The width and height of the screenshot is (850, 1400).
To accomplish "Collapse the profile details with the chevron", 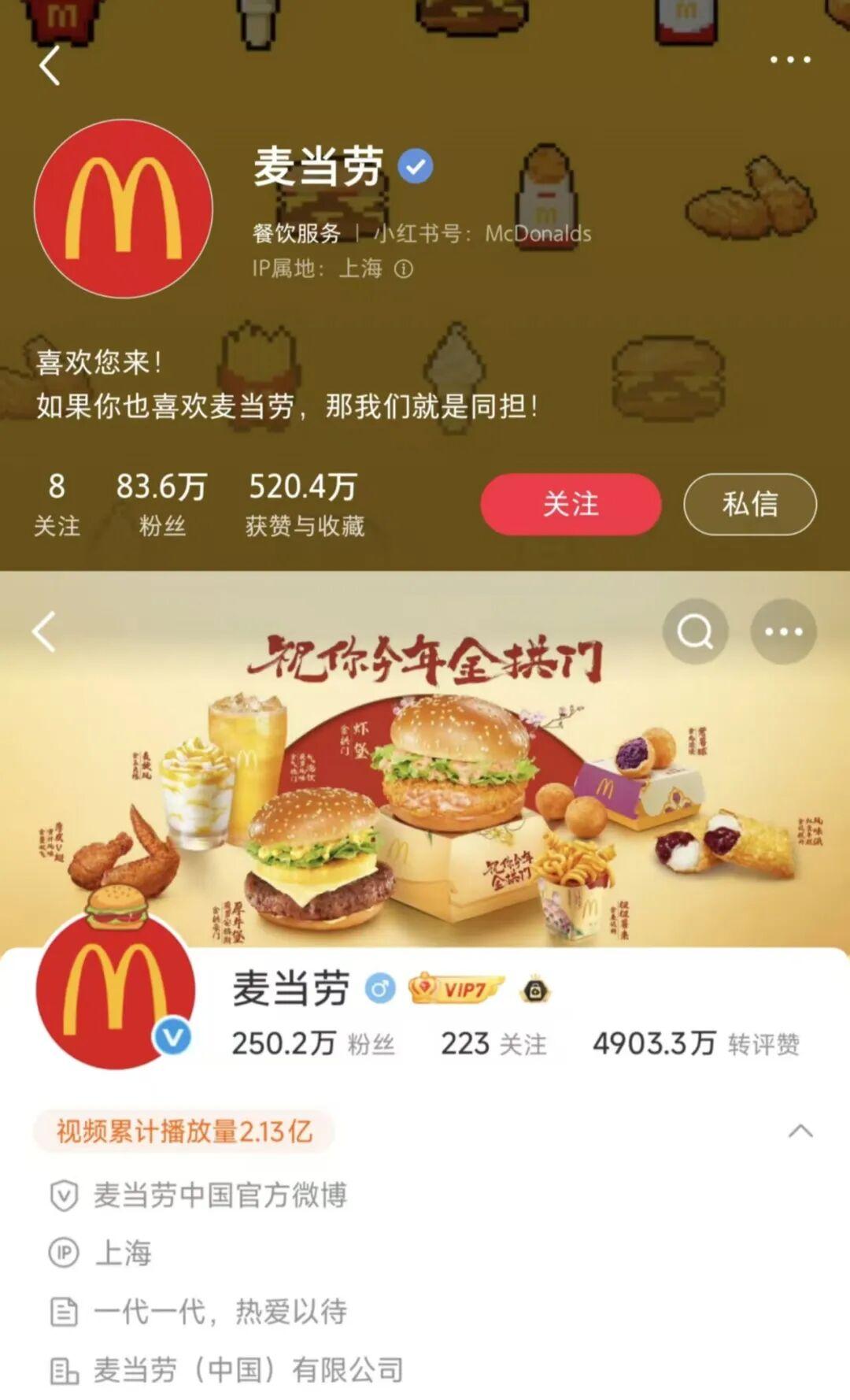I will point(797,1128).
